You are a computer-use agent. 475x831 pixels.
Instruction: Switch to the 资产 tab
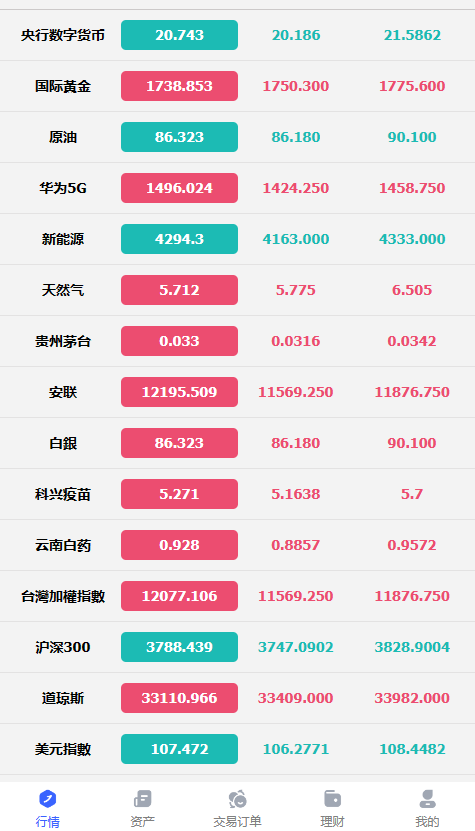[142, 808]
